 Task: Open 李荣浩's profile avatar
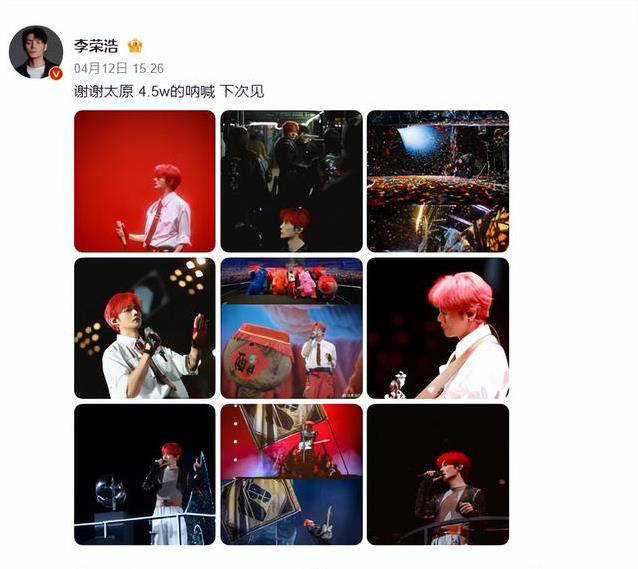[x=36, y=52]
